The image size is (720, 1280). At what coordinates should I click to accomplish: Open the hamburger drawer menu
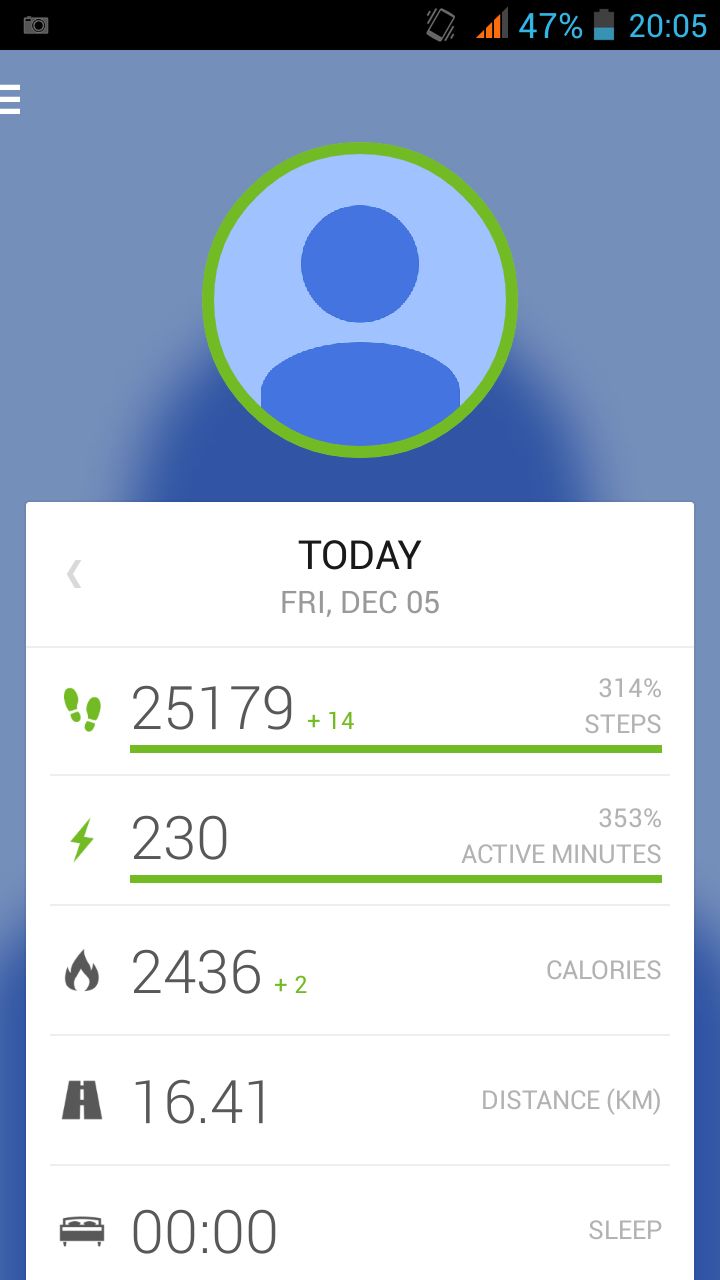point(10,100)
